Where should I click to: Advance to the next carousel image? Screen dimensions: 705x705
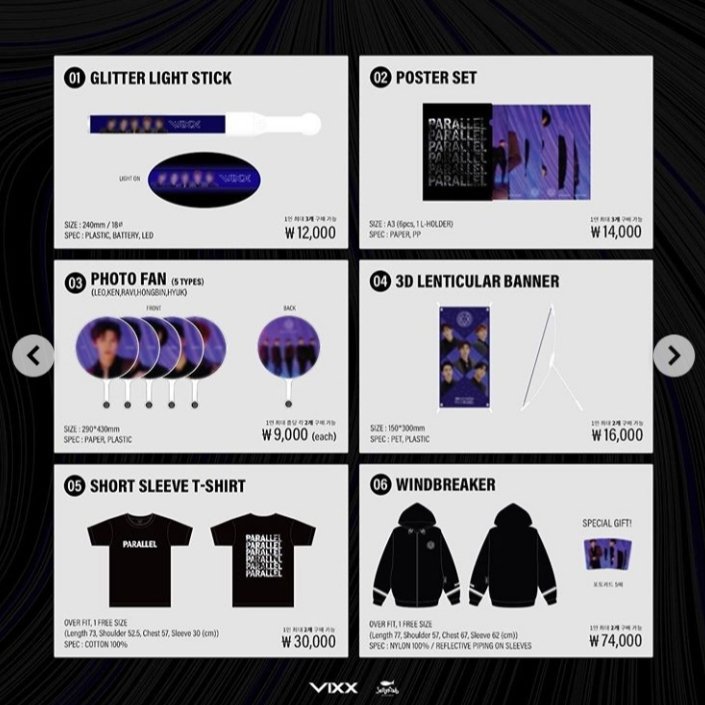pos(673,355)
